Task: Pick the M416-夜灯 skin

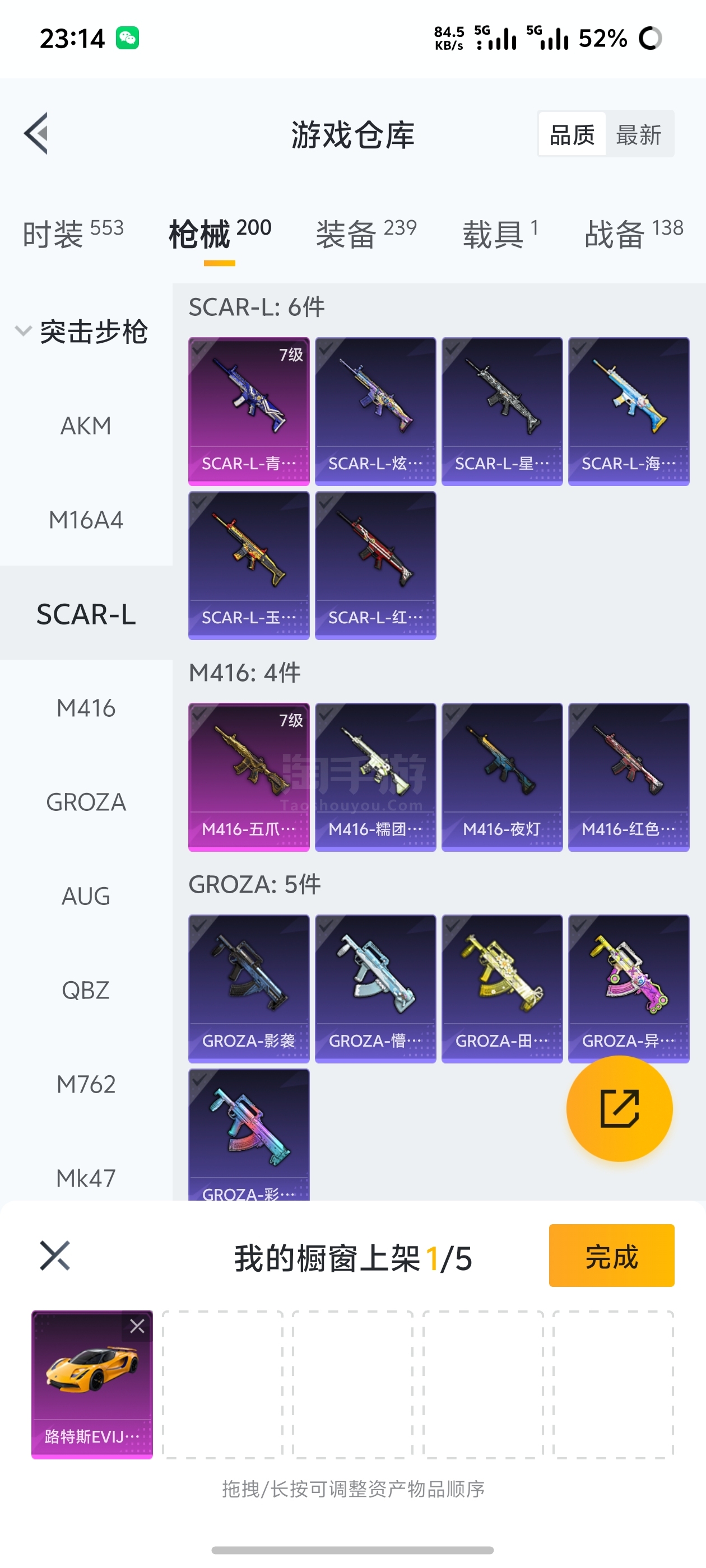Action: point(501,776)
